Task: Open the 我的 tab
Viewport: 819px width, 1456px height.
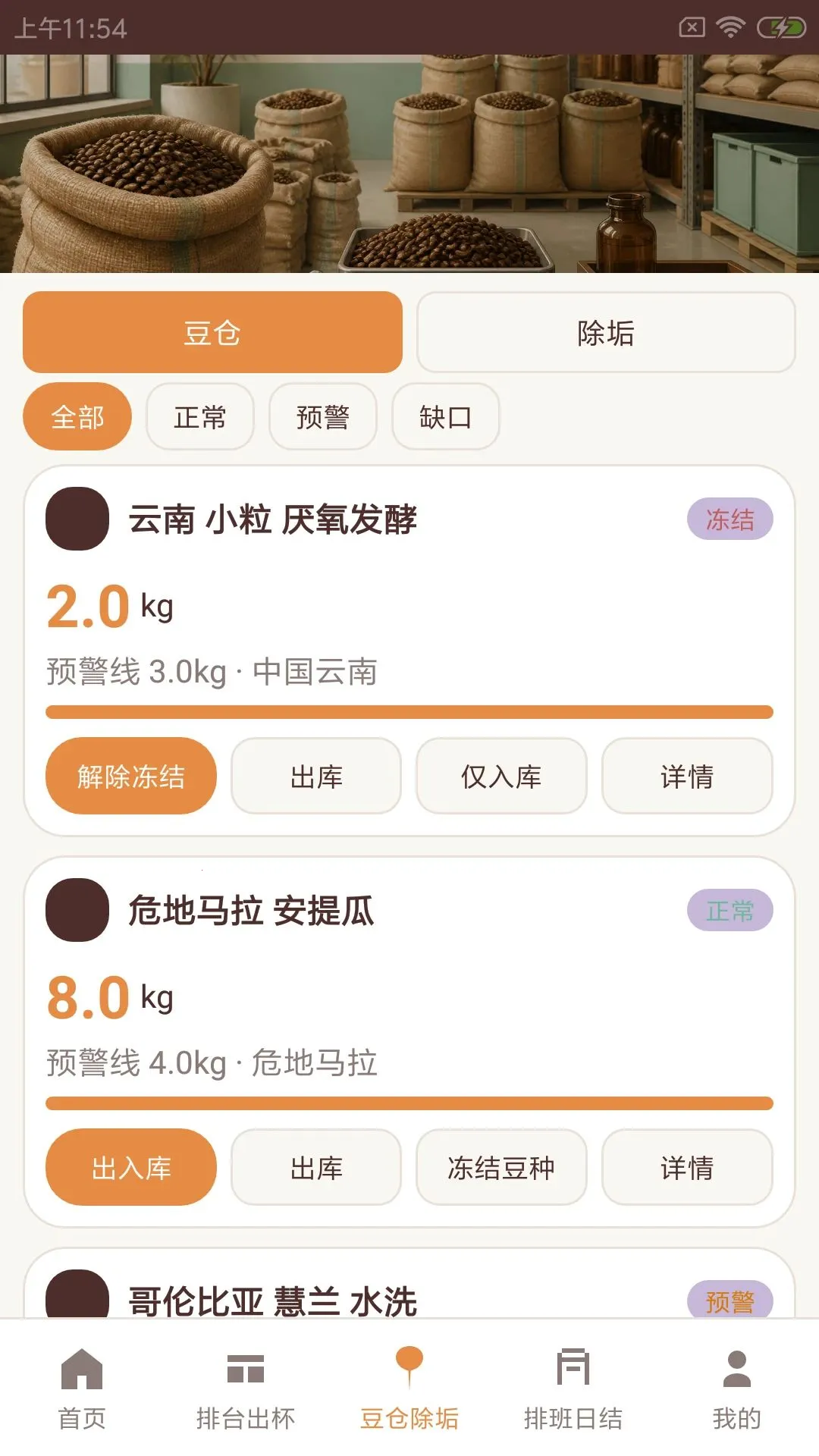Action: [x=737, y=1388]
